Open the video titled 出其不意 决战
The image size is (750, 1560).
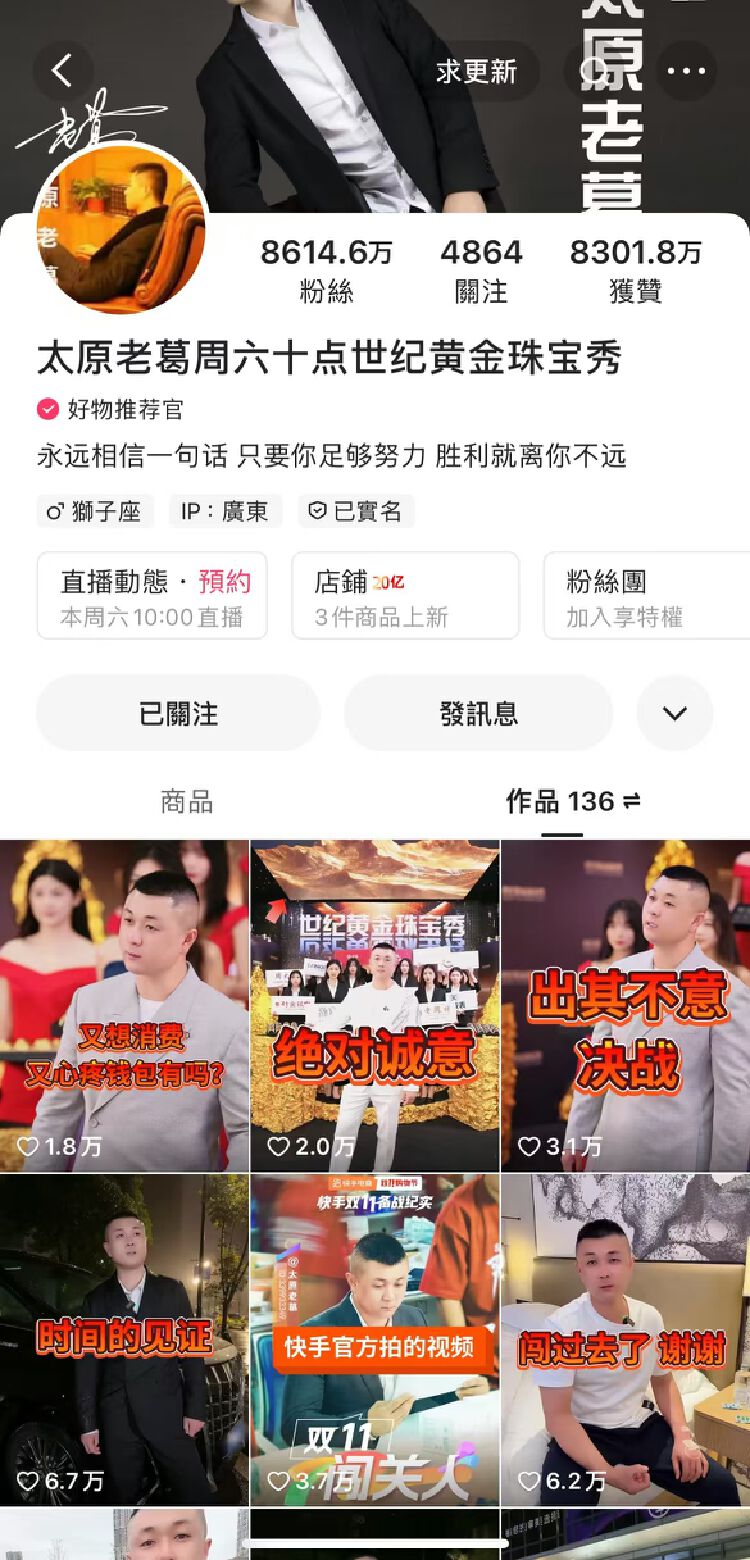pos(625,1005)
